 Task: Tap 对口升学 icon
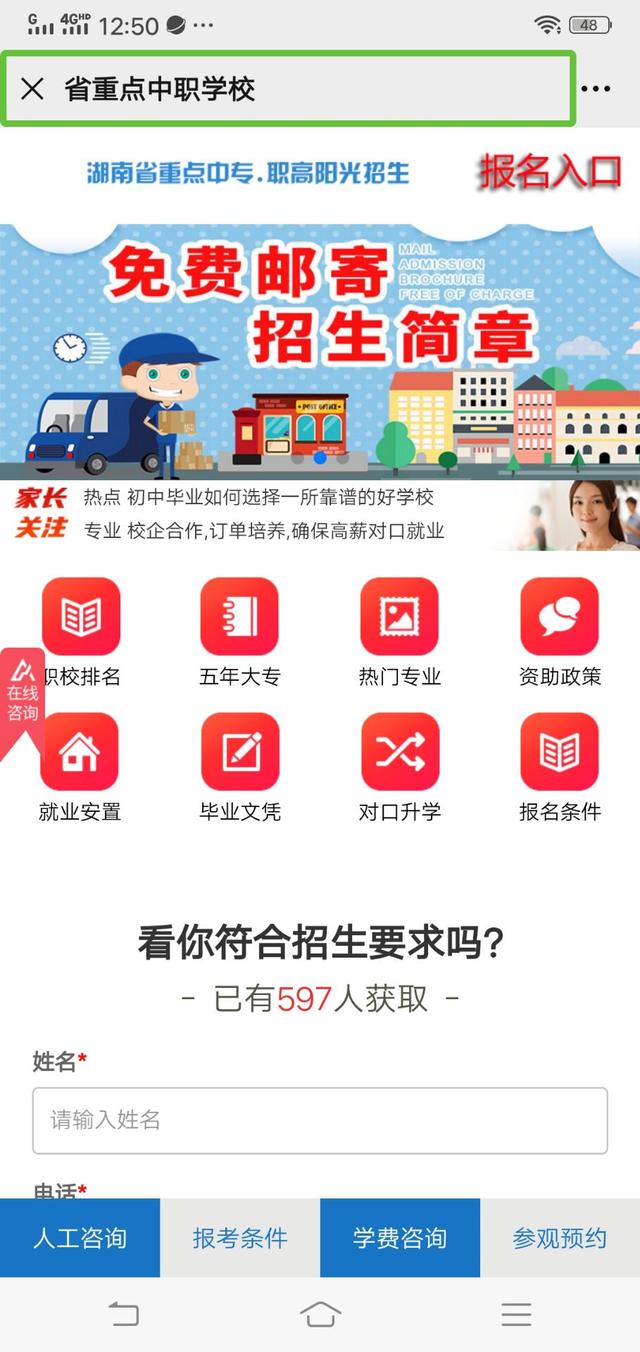click(400, 752)
